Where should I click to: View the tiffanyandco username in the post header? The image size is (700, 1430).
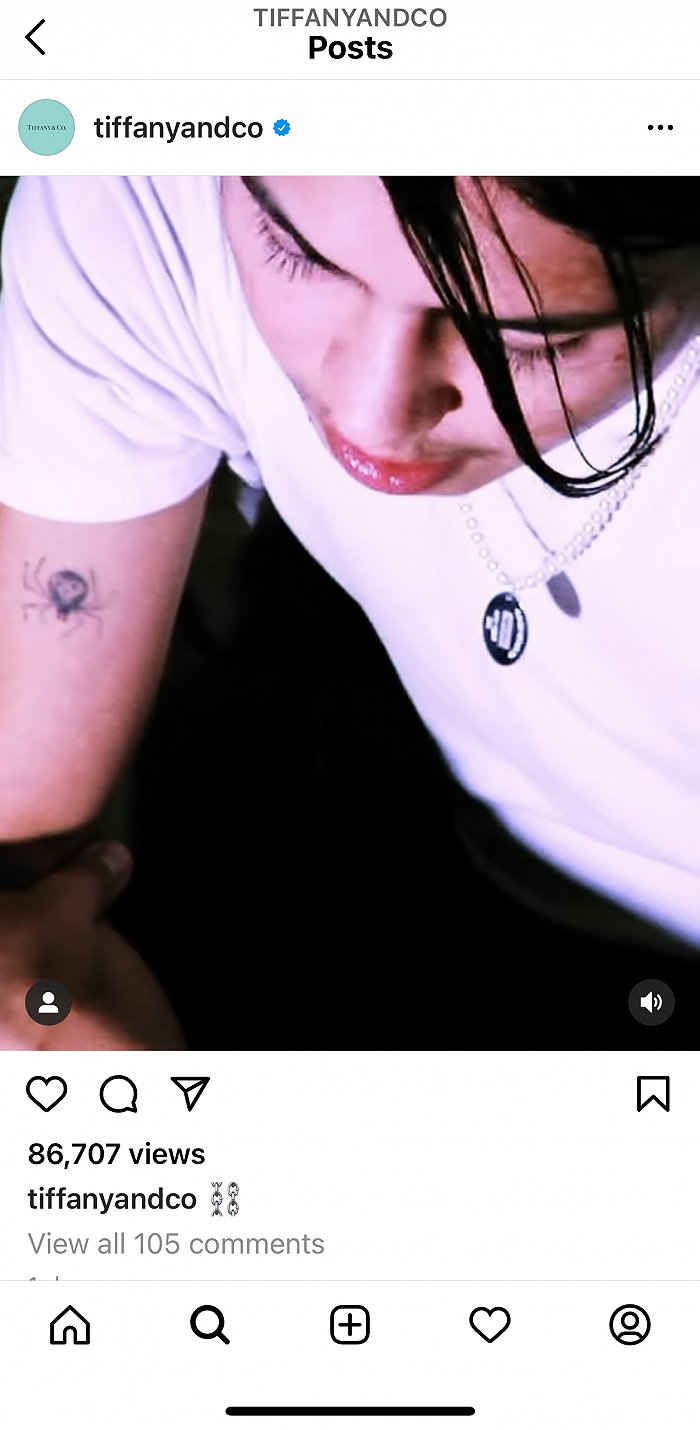coord(178,128)
